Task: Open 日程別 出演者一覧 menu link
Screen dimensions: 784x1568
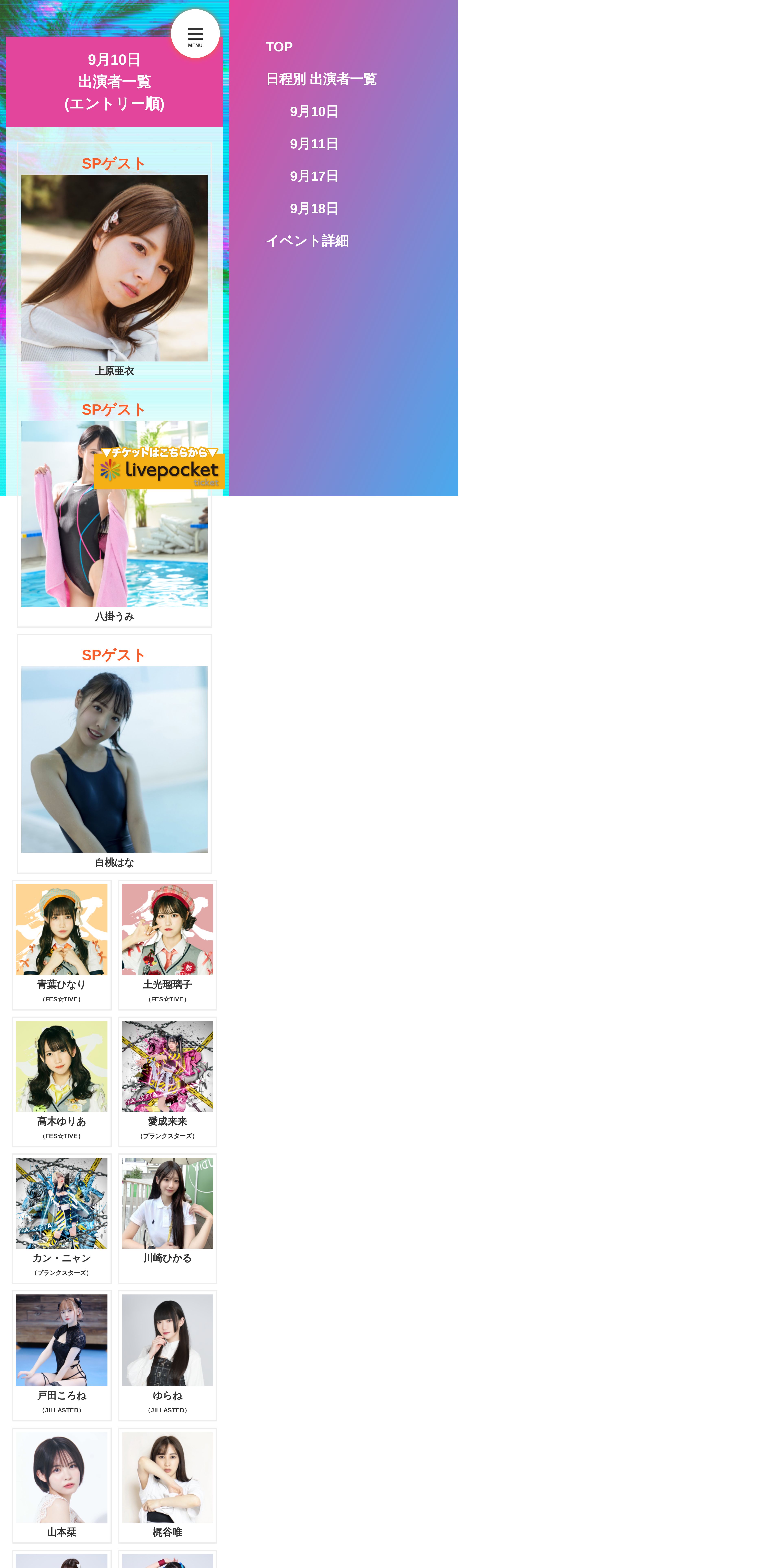Action: [x=321, y=79]
